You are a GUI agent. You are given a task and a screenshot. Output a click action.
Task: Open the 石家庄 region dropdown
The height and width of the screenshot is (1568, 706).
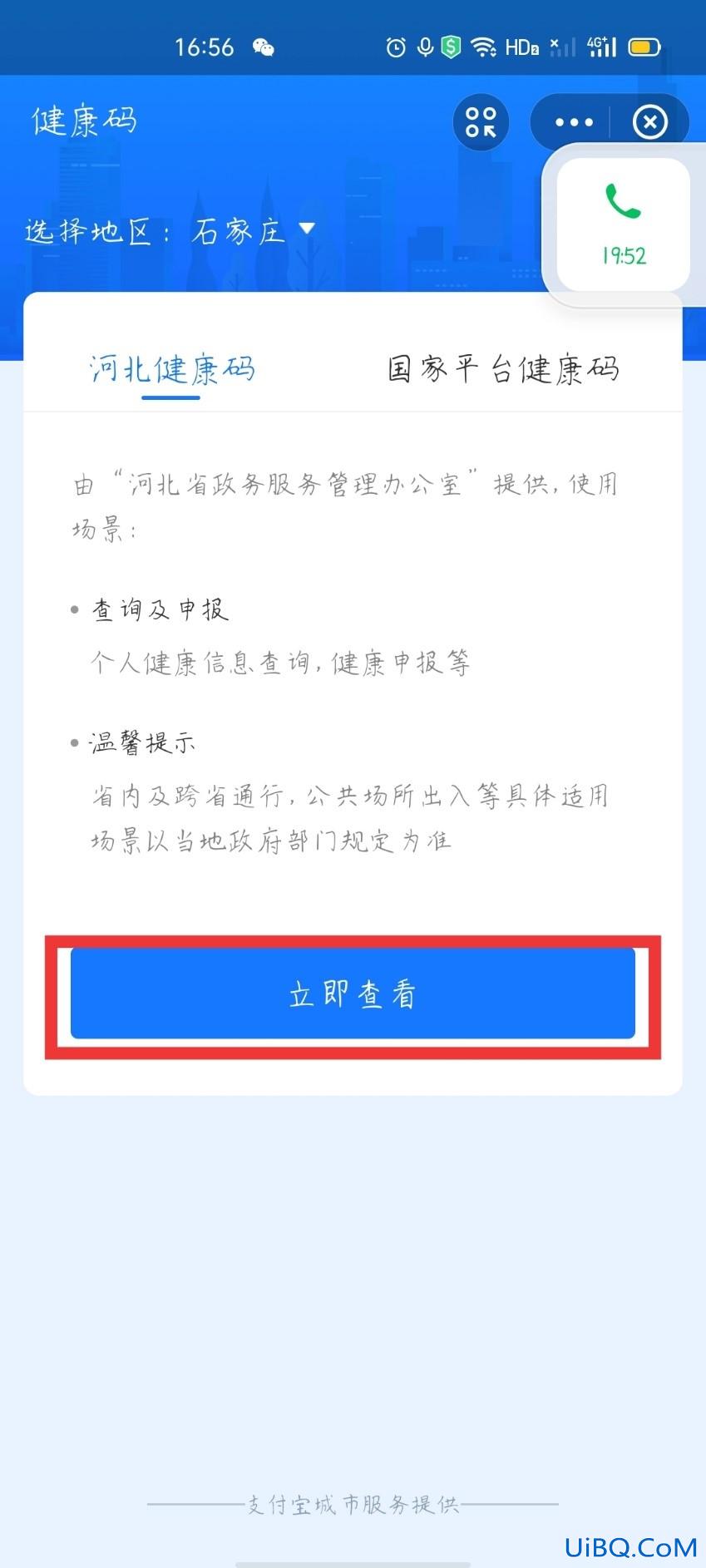tap(254, 230)
